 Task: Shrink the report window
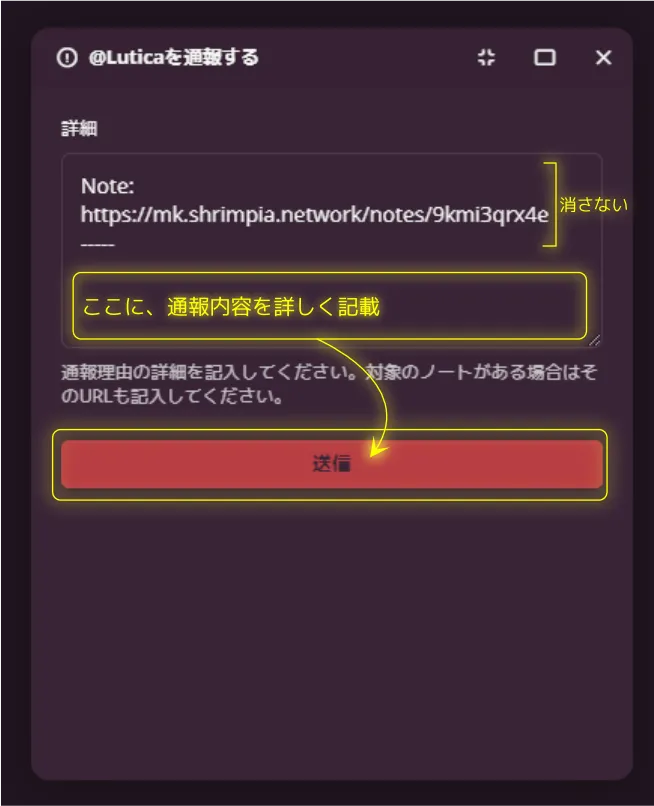487,58
